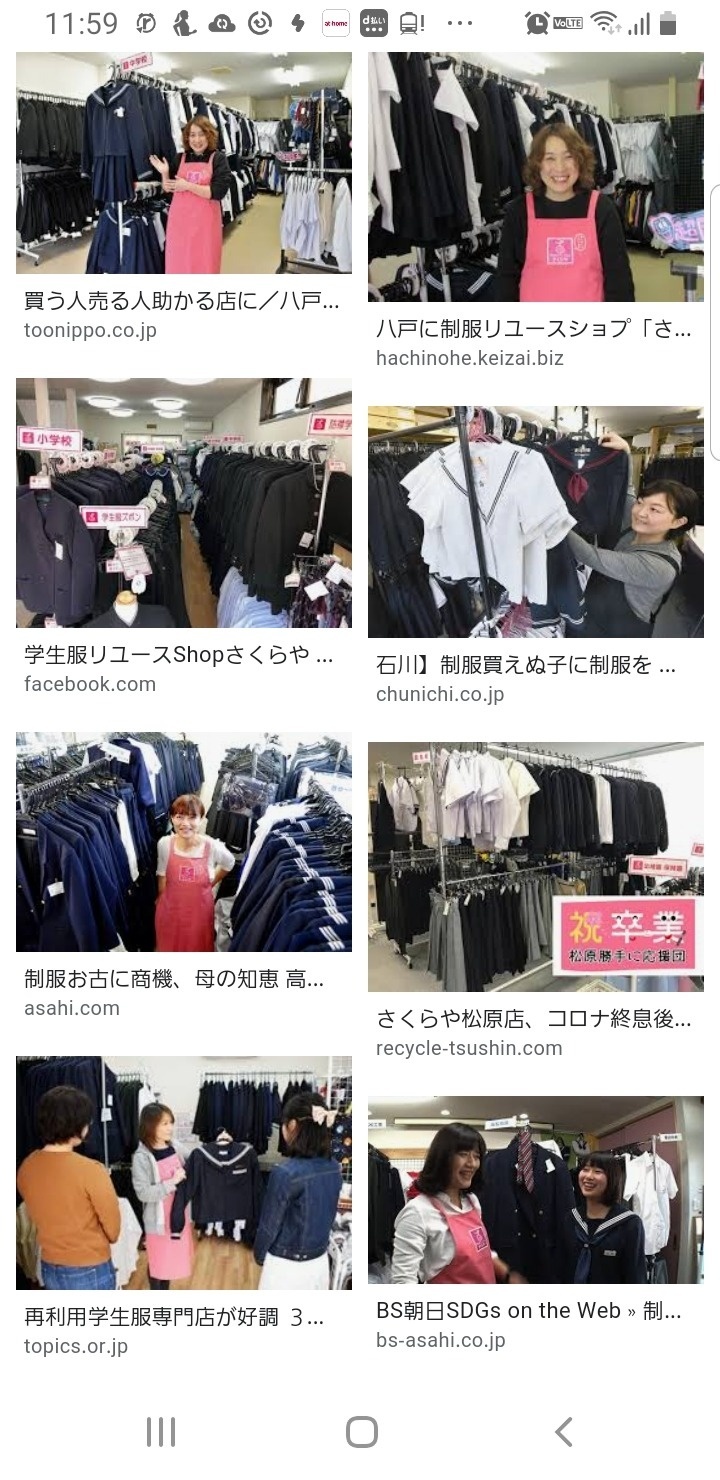The height and width of the screenshot is (1480, 720).
Task: Open the topics.or.jp image result
Action: coord(184,1173)
